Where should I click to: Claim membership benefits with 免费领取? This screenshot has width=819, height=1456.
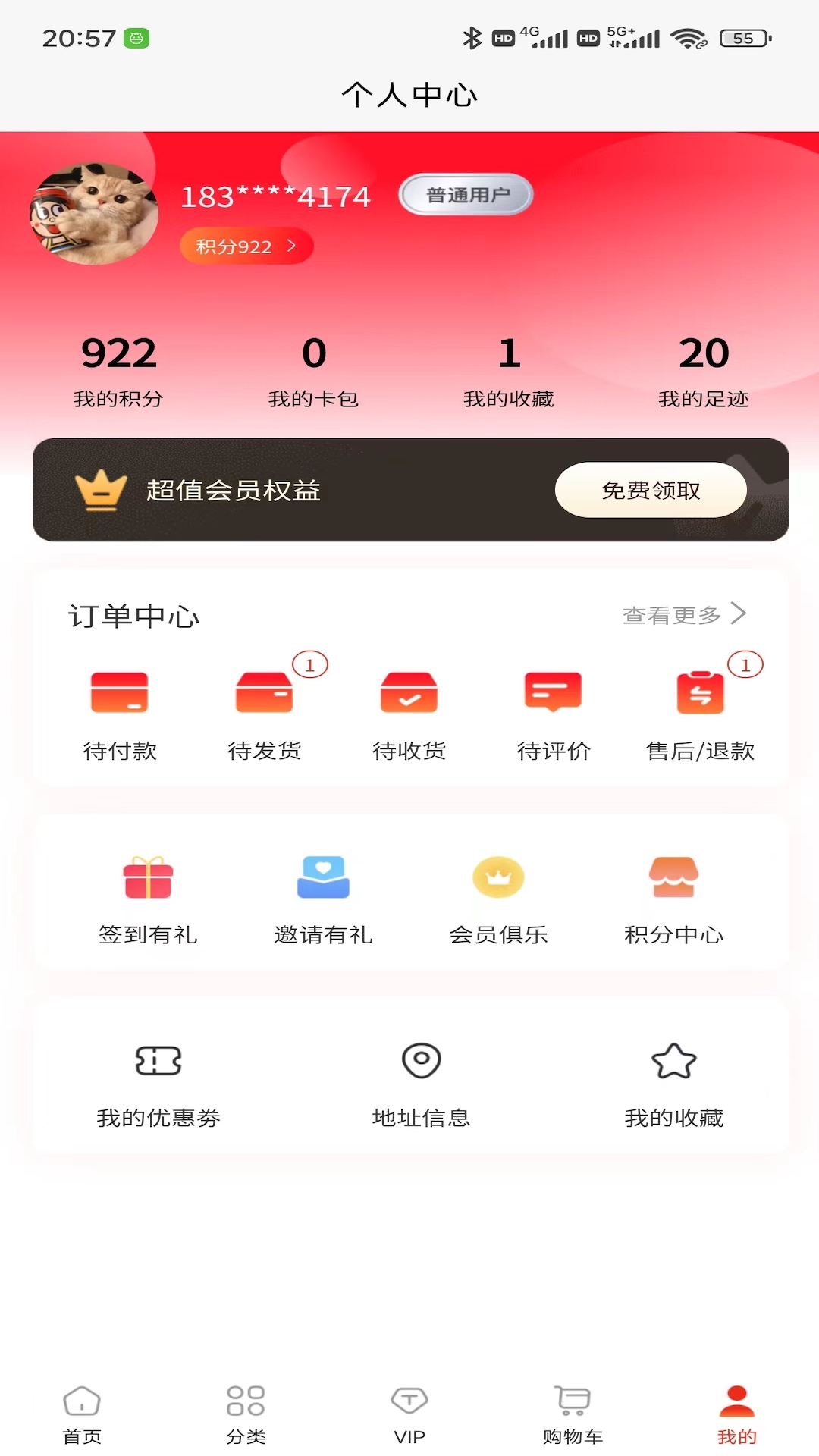coord(651,491)
